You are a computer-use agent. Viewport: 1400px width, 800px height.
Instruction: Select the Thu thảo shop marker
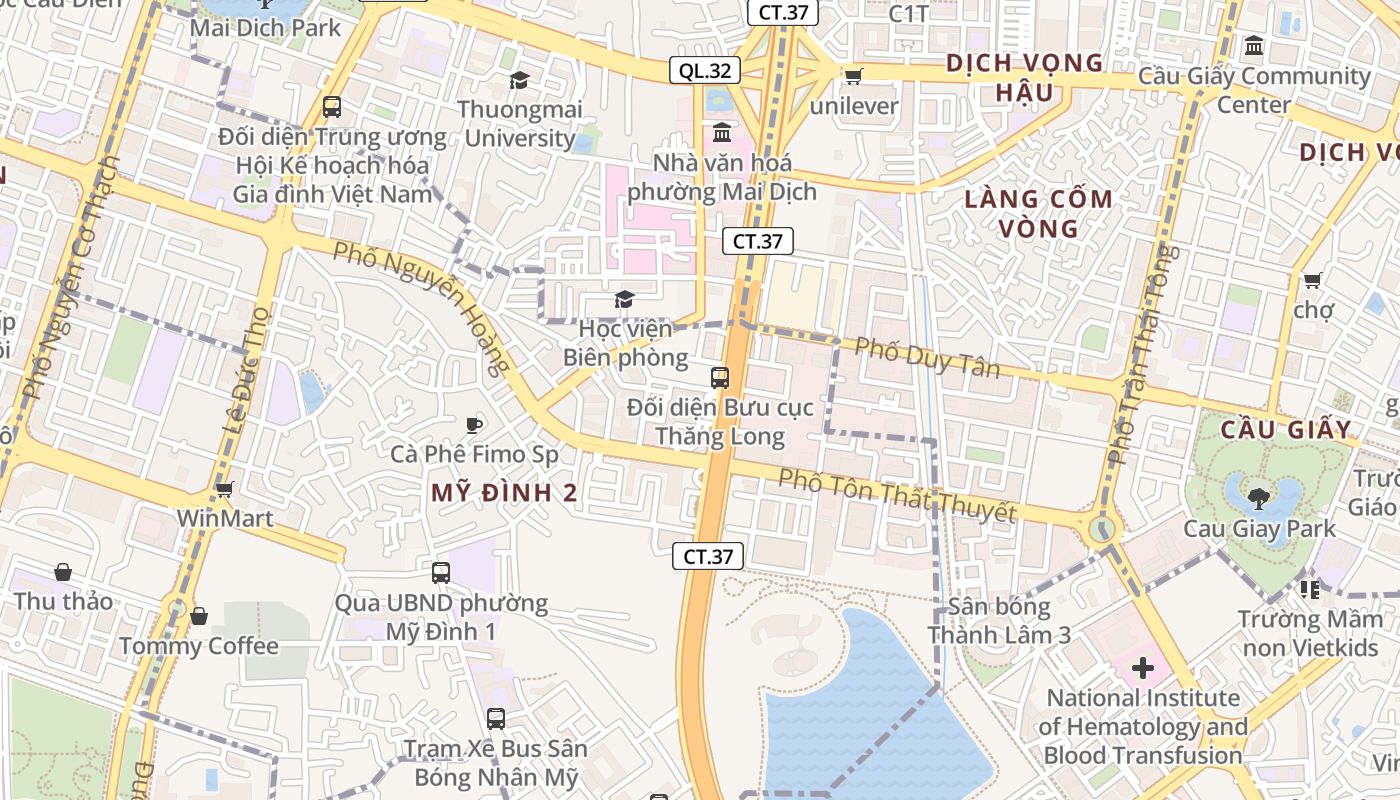tap(63, 572)
